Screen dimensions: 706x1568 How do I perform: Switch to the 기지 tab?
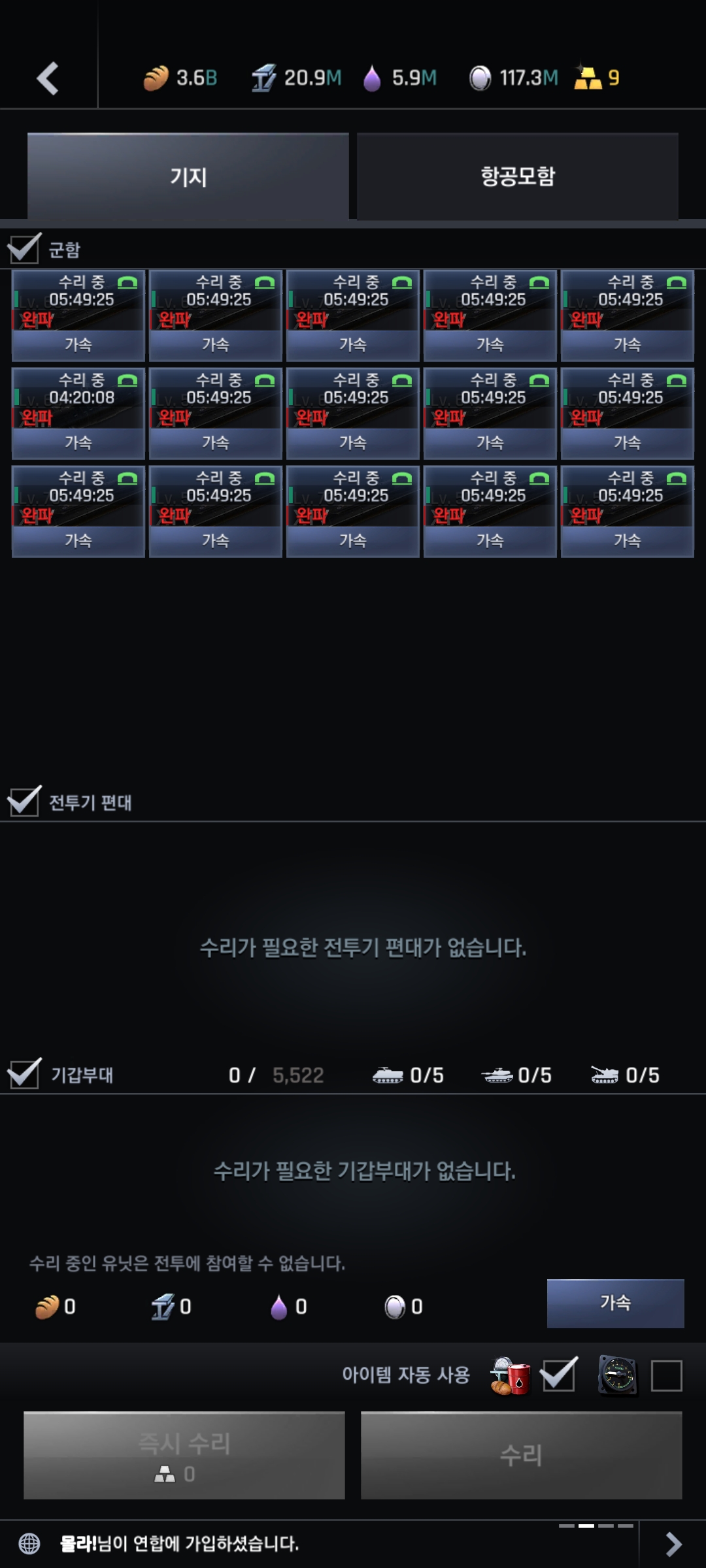pos(188,176)
